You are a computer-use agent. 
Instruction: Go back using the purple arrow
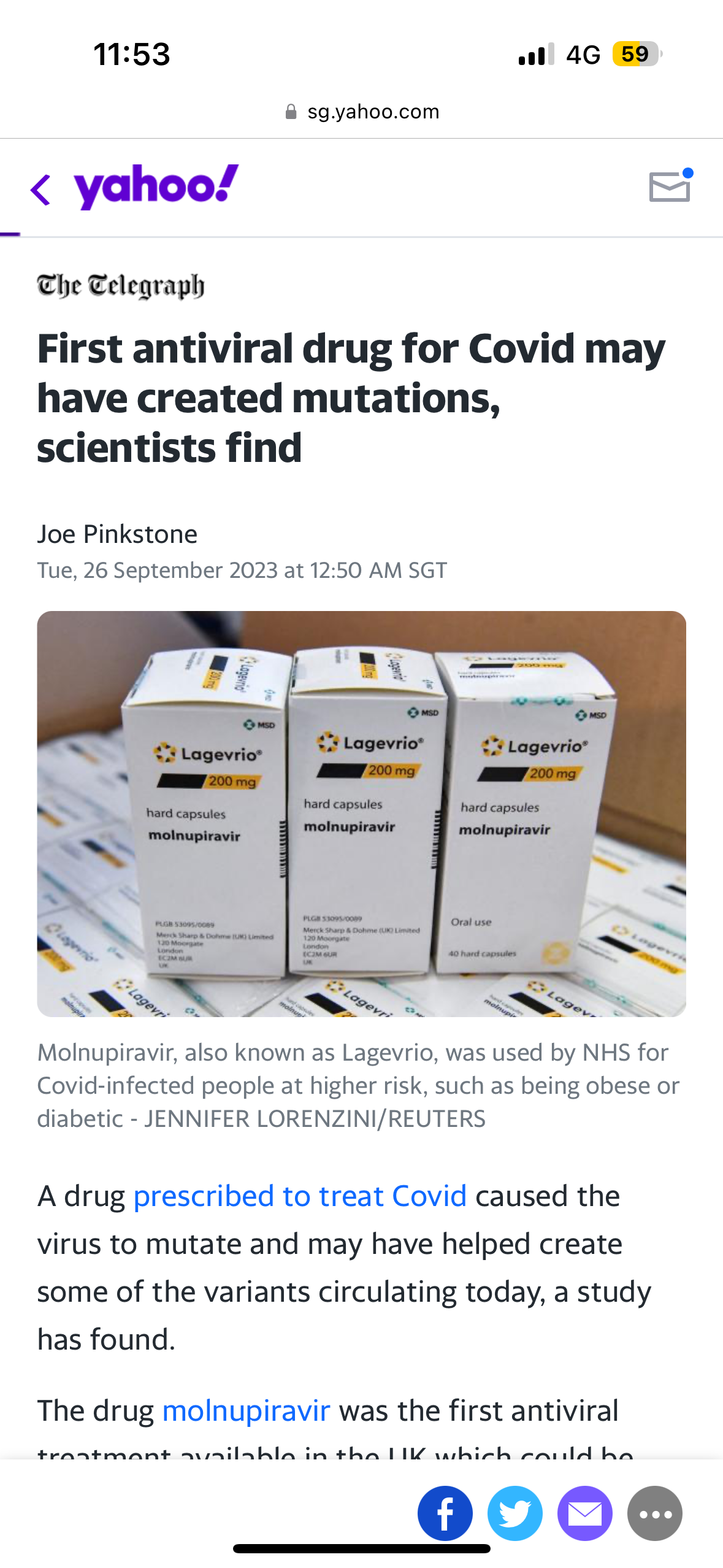[40, 190]
